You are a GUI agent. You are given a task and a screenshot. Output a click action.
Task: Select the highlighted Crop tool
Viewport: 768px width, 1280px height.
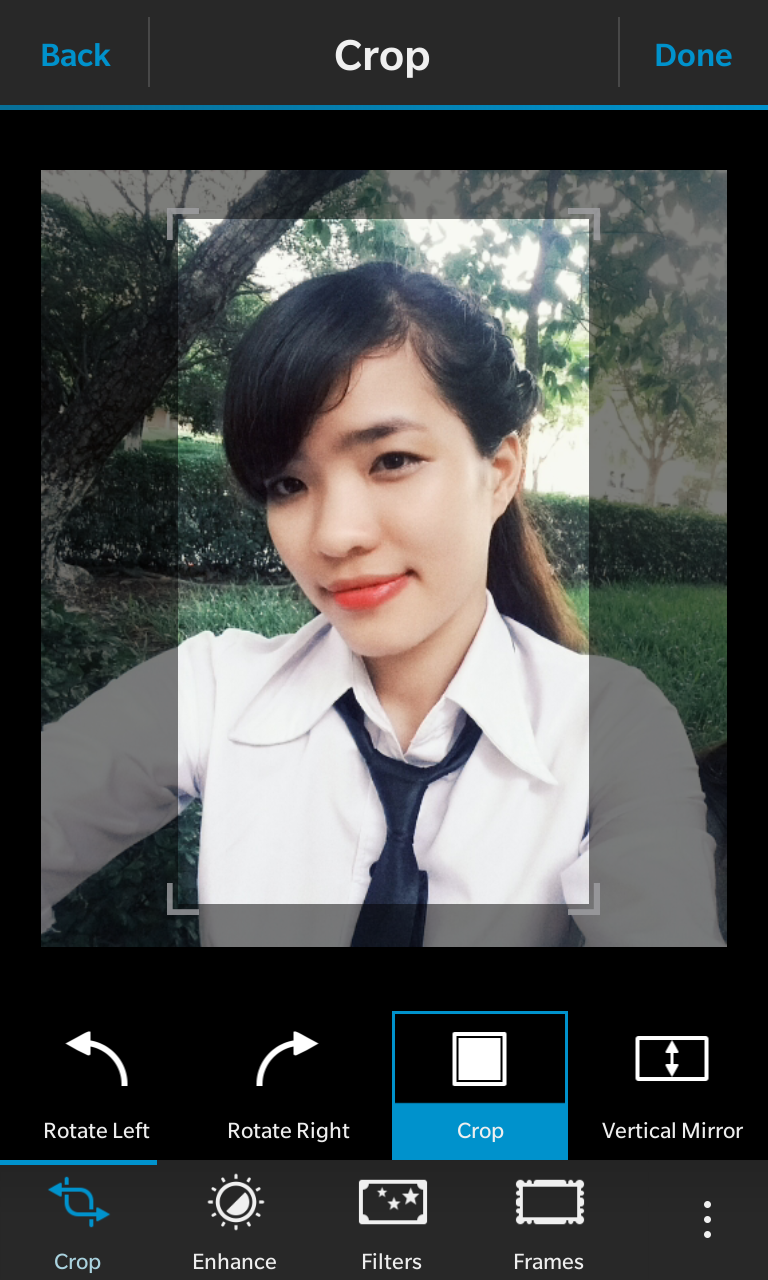tap(480, 1086)
